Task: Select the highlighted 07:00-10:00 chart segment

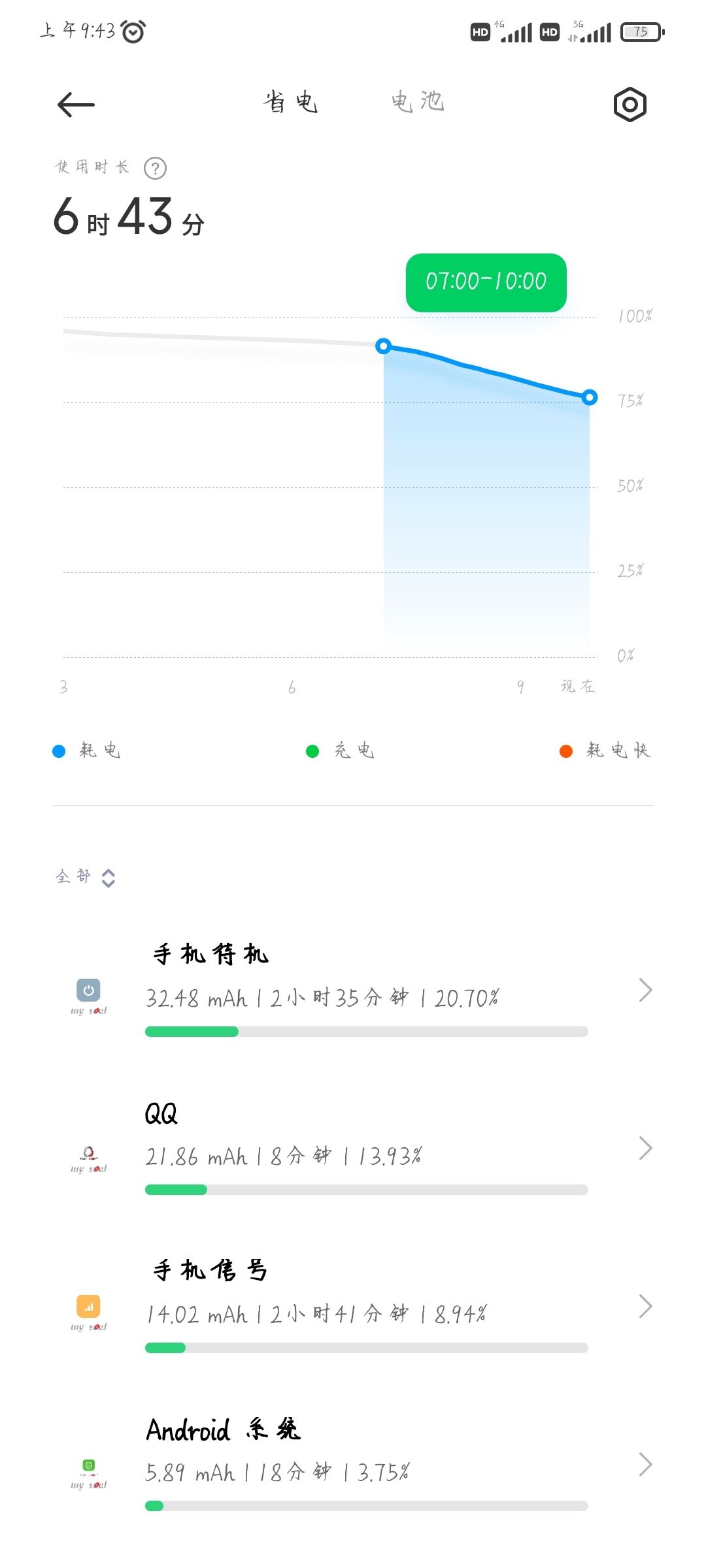Action: tap(486, 497)
